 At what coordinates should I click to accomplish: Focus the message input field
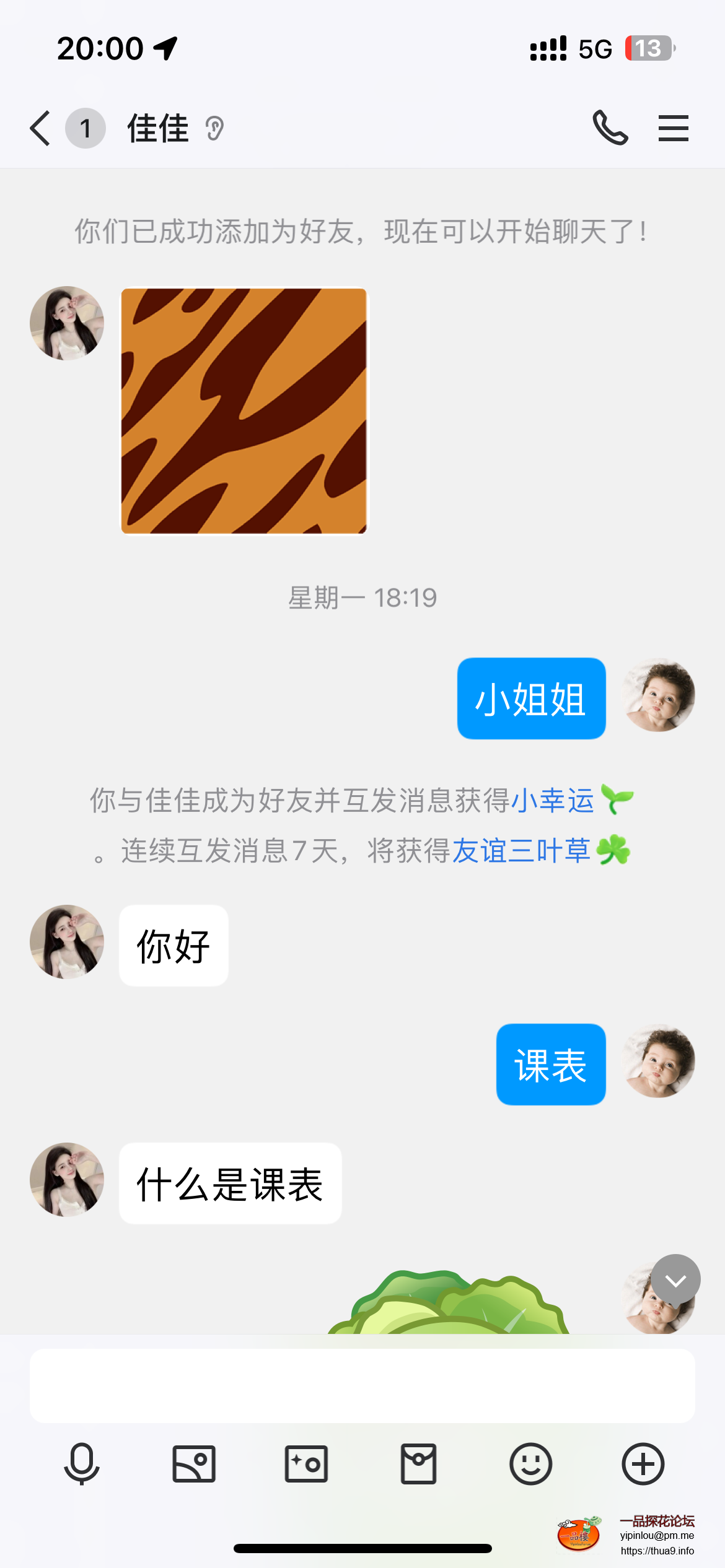click(362, 1385)
